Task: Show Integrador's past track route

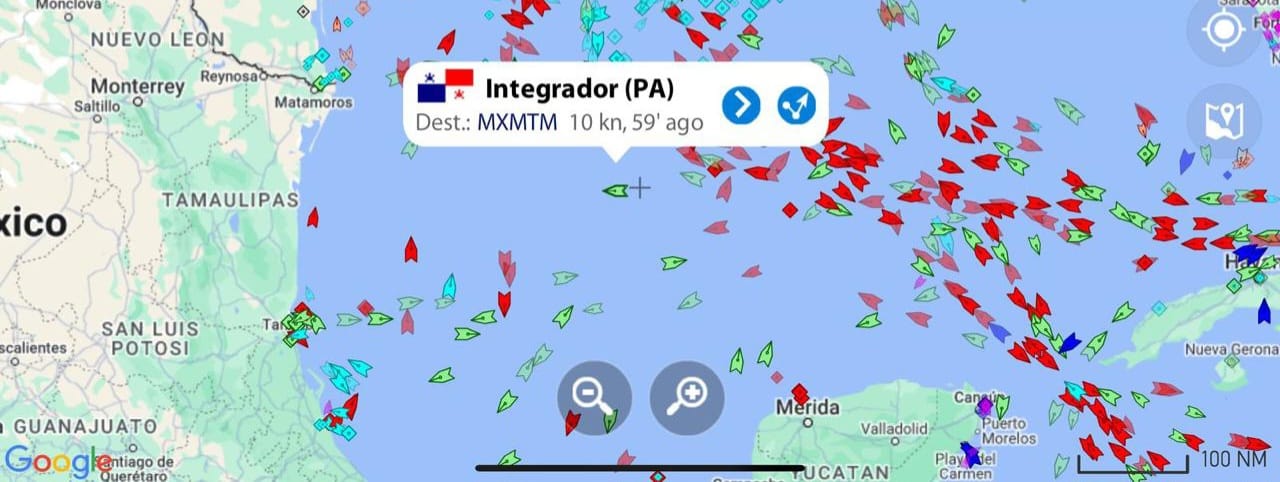Action: click(x=797, y=104)
